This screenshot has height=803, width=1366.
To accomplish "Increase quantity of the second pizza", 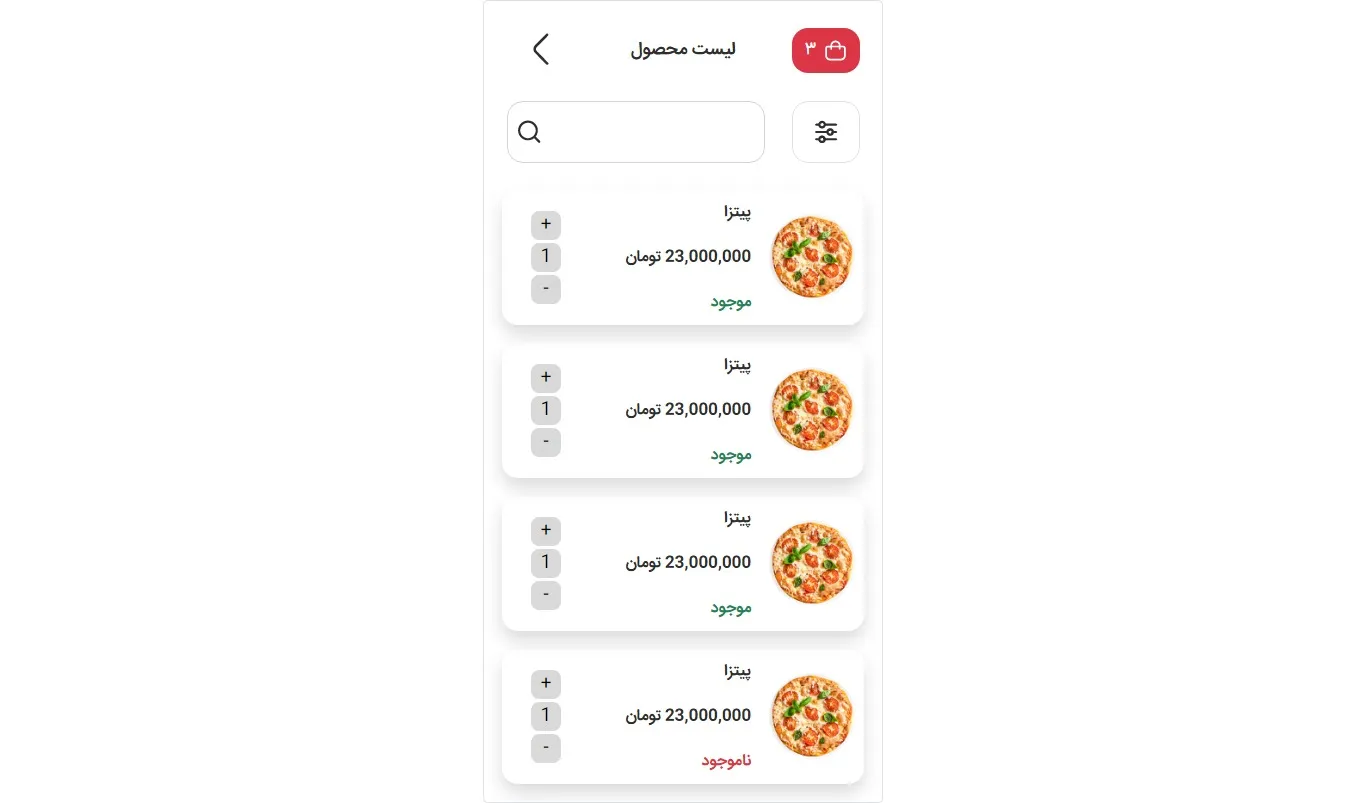I will [x=545, y=378].
